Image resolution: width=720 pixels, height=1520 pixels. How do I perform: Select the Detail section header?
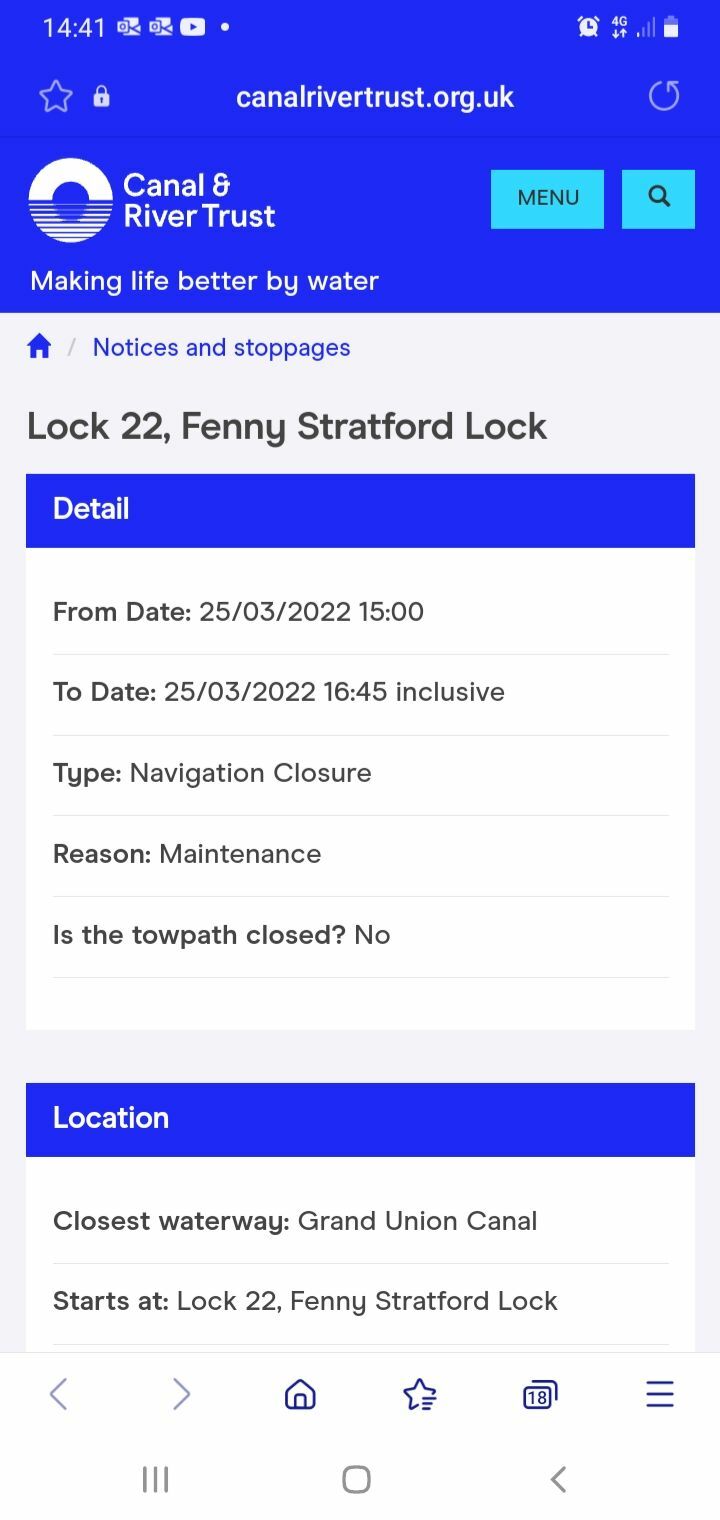[90, 509]
